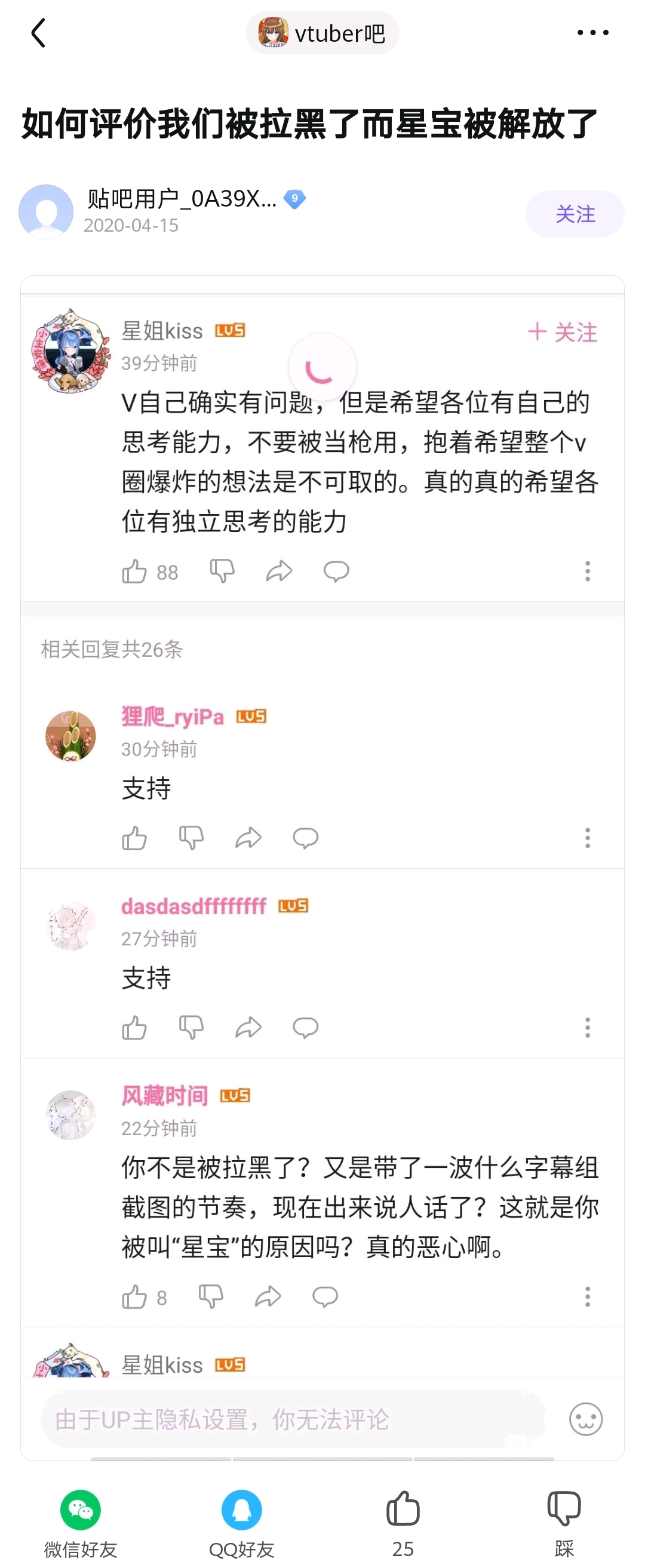This screenshot has width=645, height=1568.
Task: Go back to the previous page
Action: pos(38,33)
